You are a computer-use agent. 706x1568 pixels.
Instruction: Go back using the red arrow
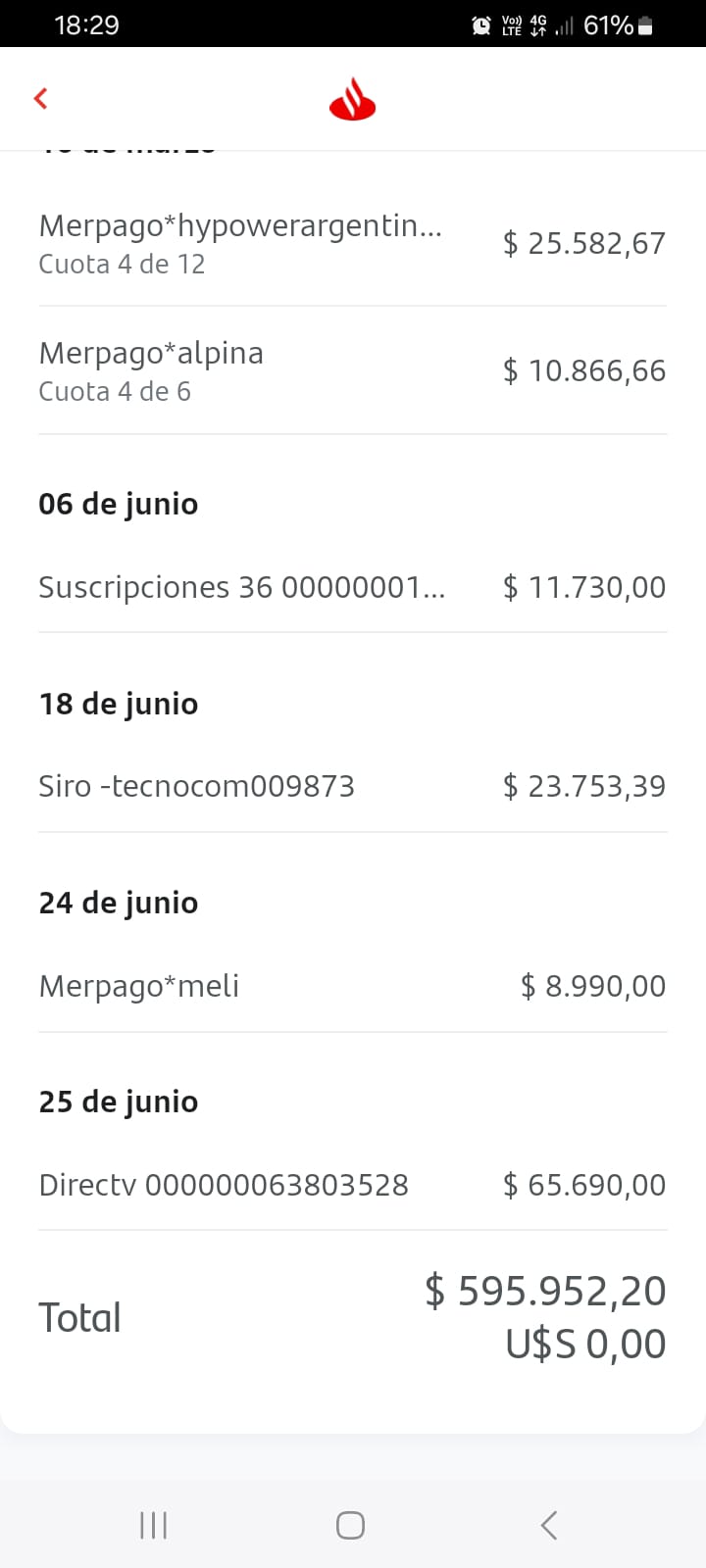pos(41,98)
